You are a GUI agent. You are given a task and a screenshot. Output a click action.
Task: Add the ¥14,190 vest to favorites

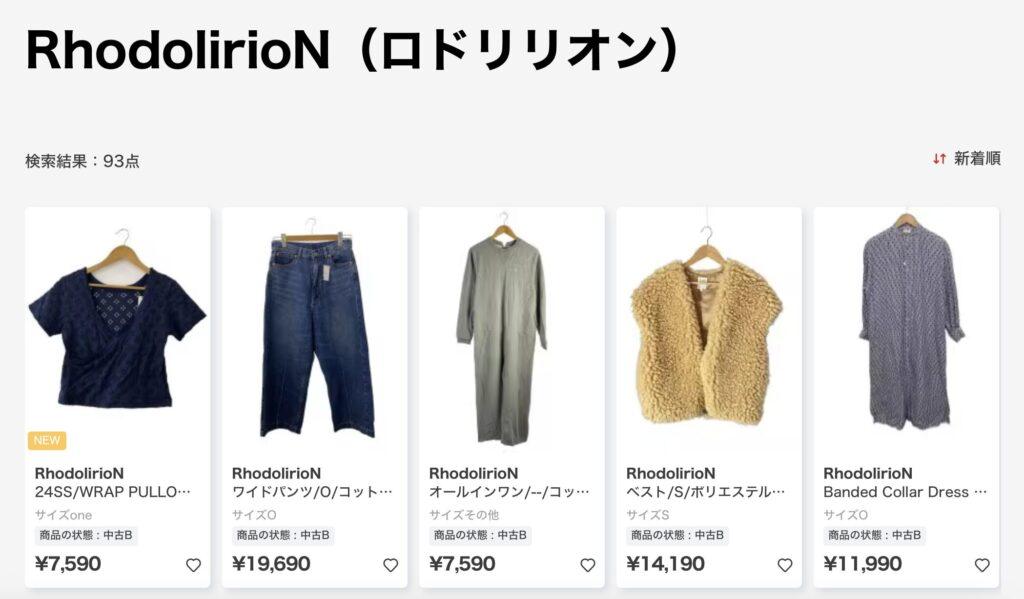pos(785,565)
